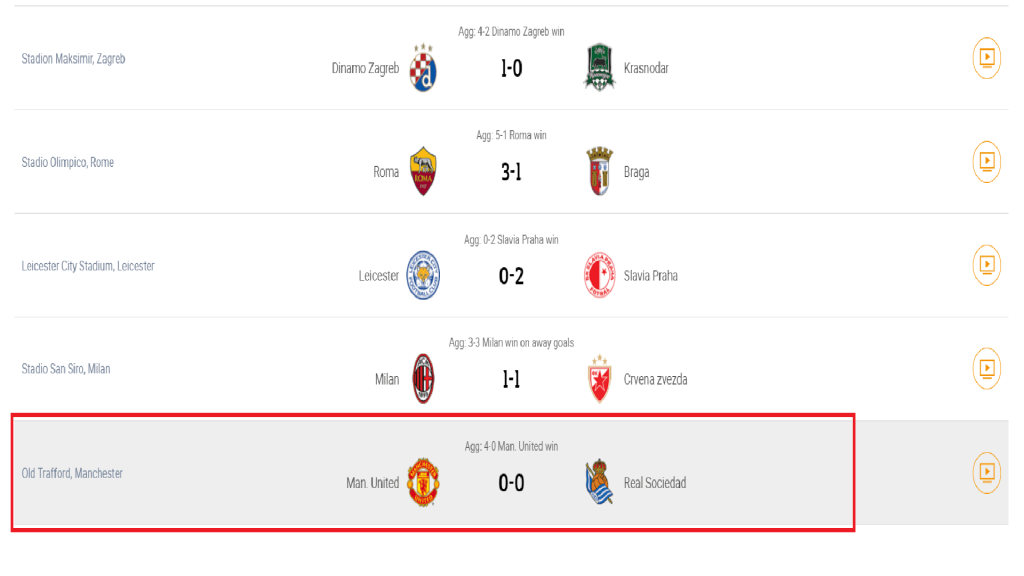Open the Dinamo Zagreb vs Krasnodar match

(511, 68)
